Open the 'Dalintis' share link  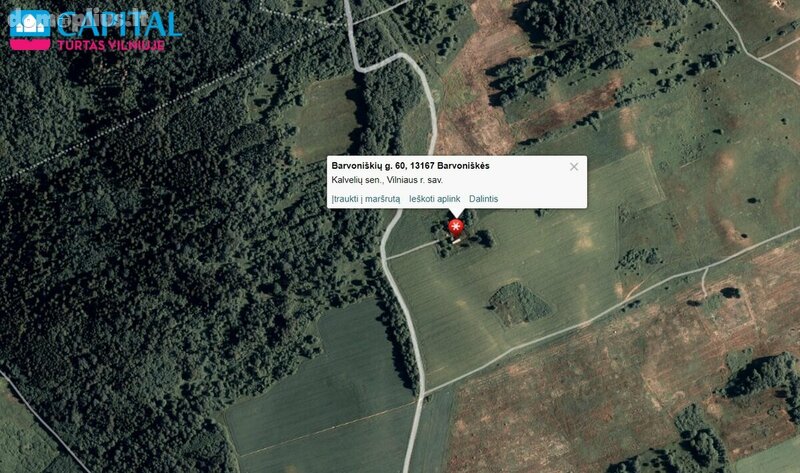coord(483,199)
